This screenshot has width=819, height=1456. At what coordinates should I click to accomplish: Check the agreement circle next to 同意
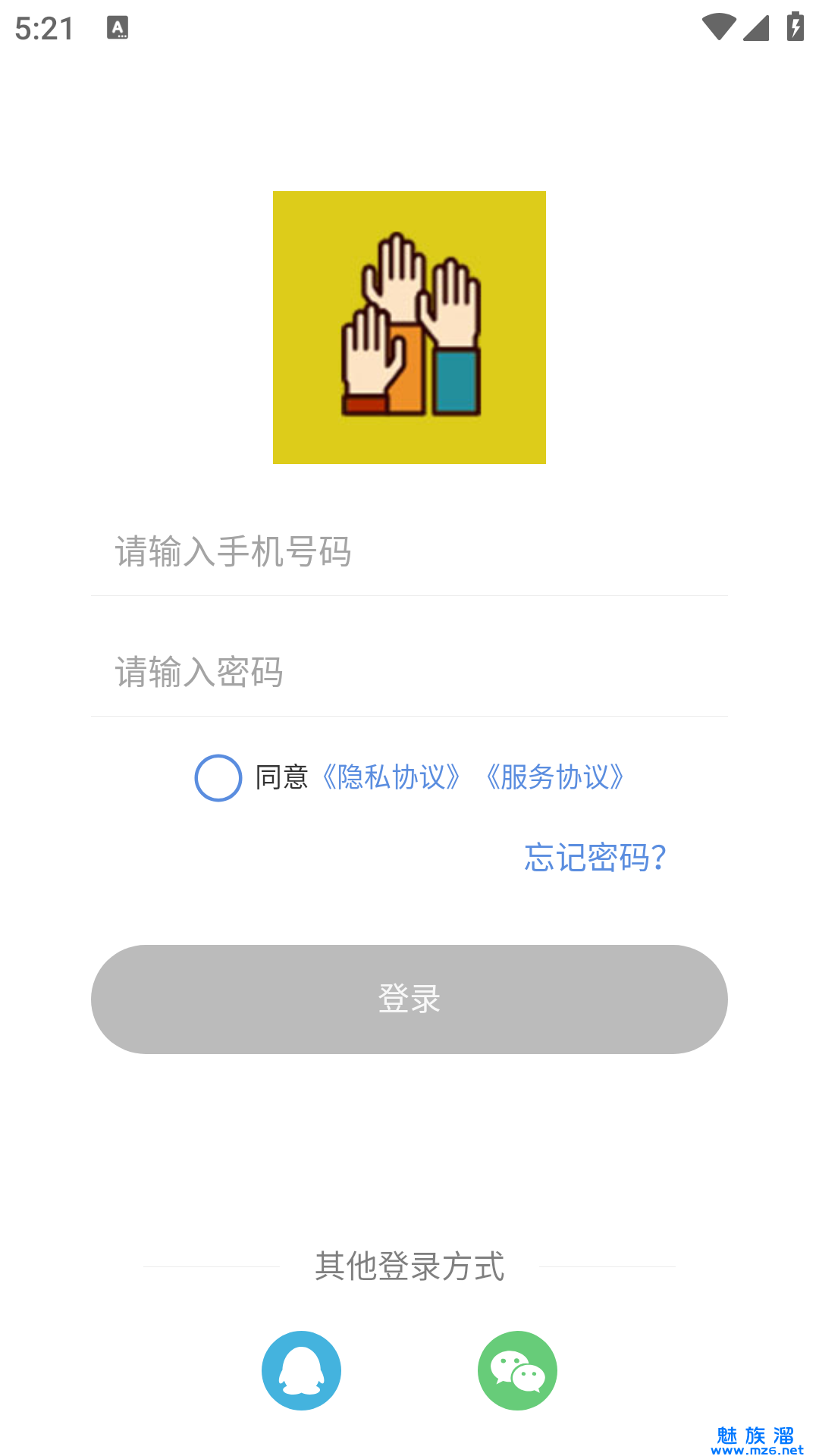(x=218, y=778)
